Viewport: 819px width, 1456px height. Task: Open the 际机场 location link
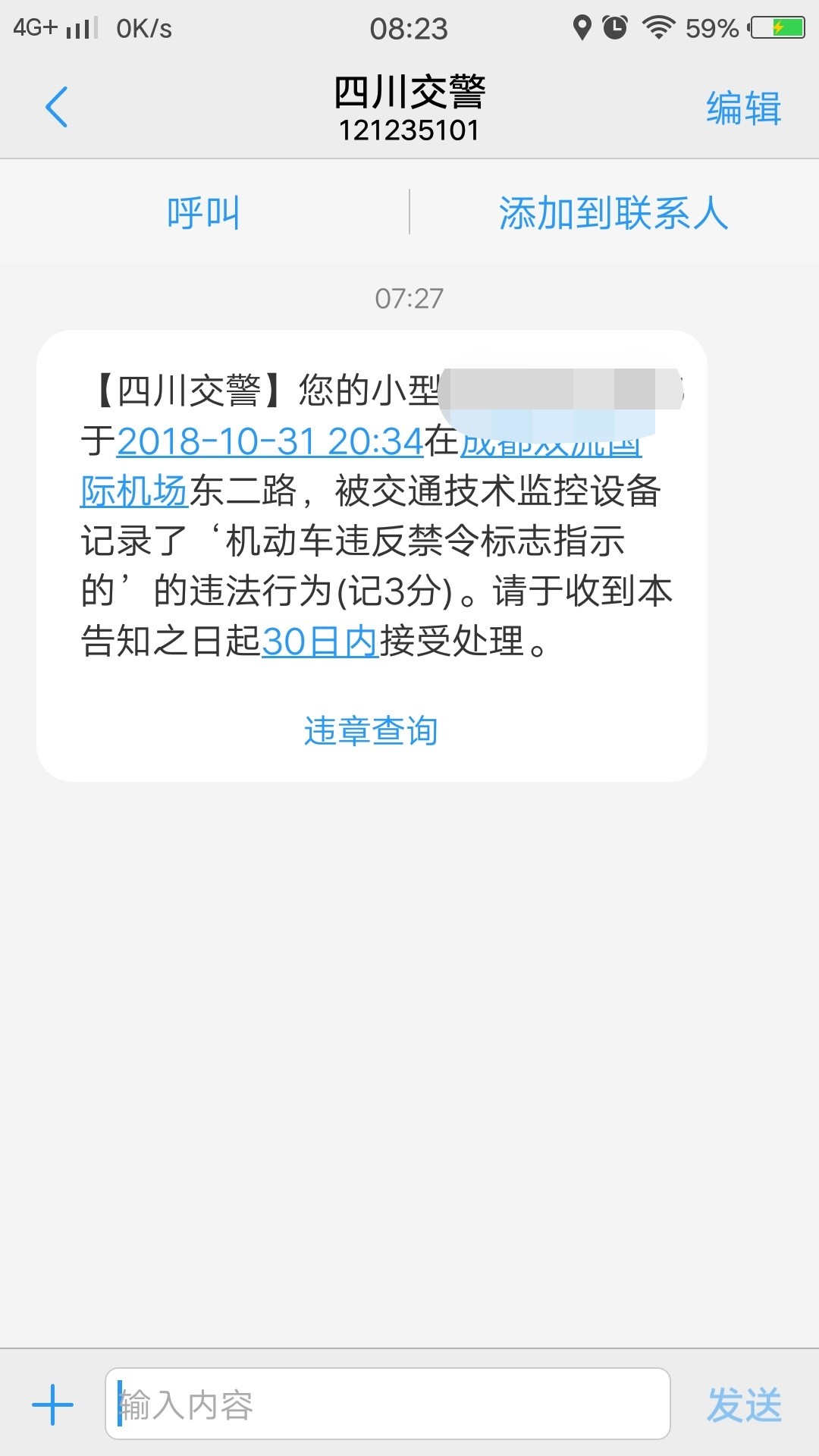(x=134, y=491)
